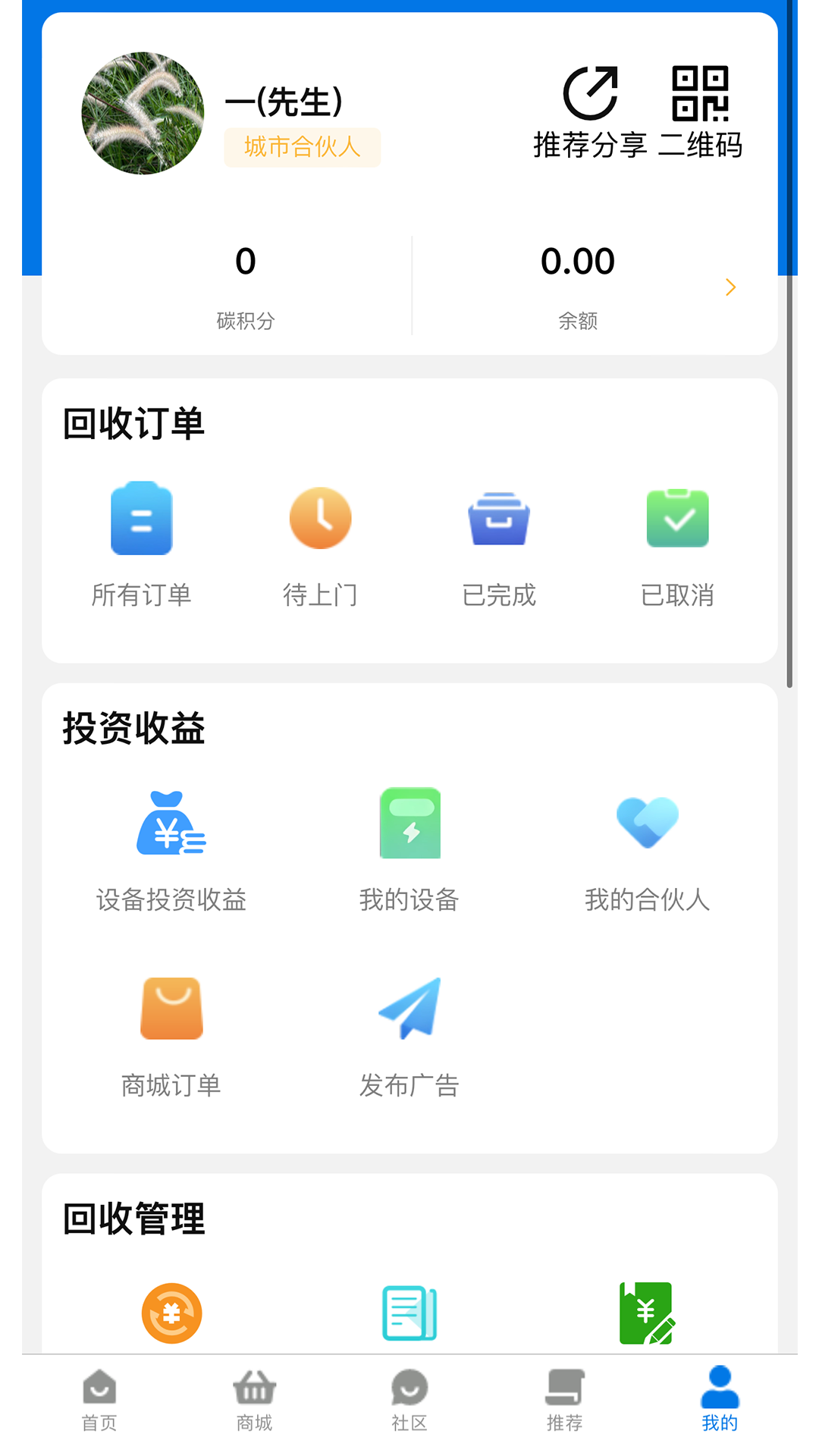
Task: Open the 所有订单 icon under 回收订单
Action: click(x=141, y=519)
